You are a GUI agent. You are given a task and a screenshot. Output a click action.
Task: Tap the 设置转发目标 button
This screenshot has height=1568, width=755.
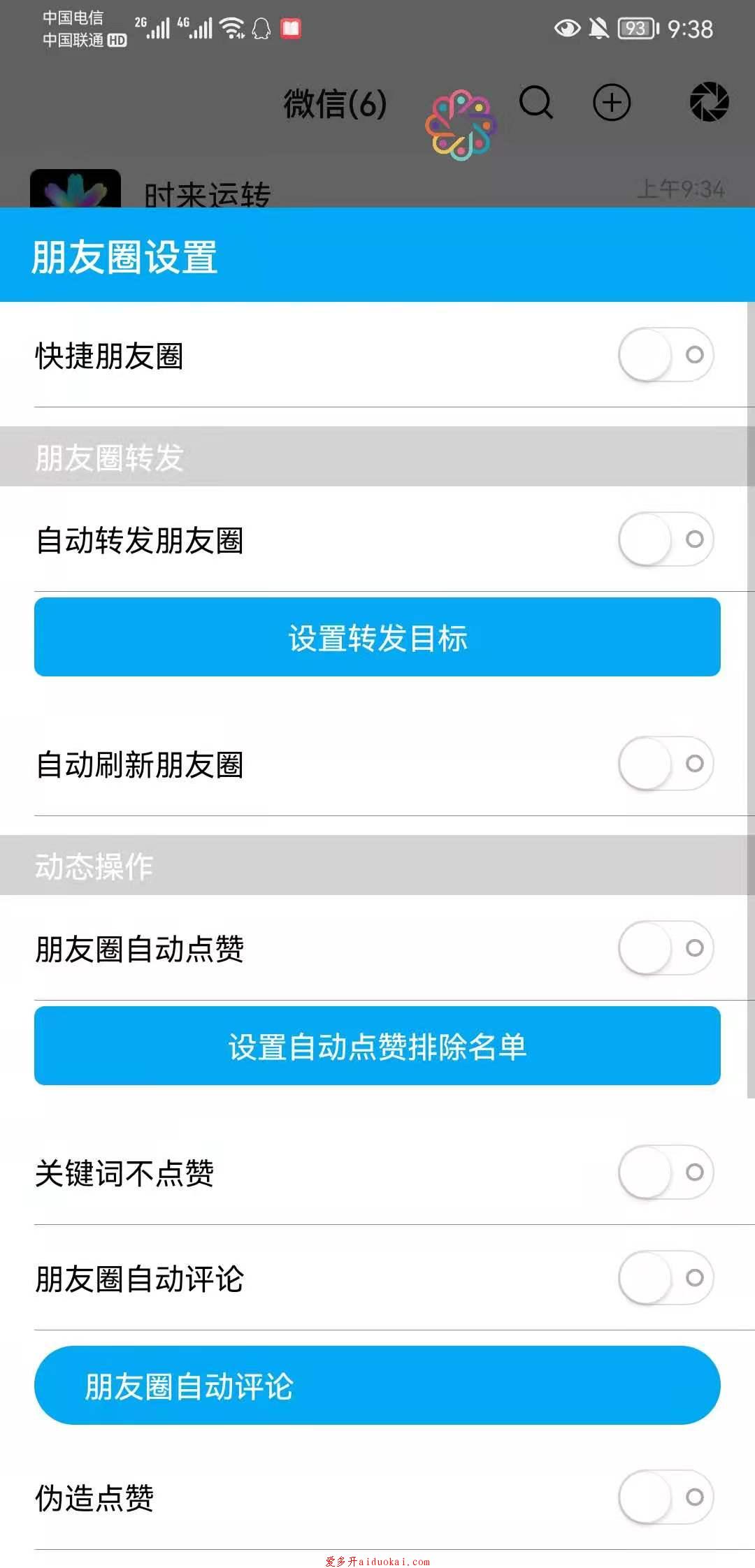tap(377, 637)
